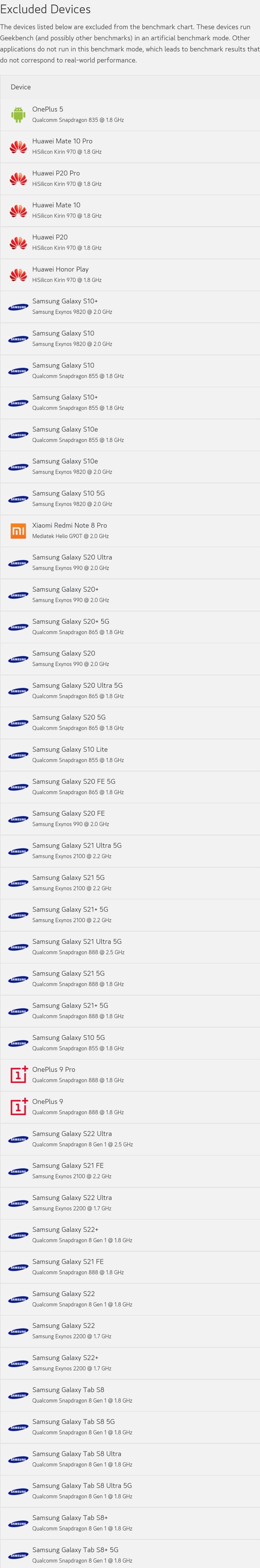View Samsung Galaxy S20 FE 5G entry
The width and height of the screenshot is (260, 1568).
tap(130, 786)
